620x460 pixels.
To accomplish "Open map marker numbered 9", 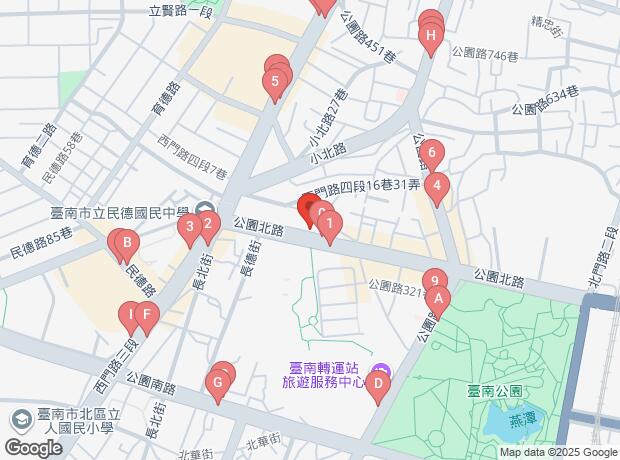I will click(x=432, y=281).
